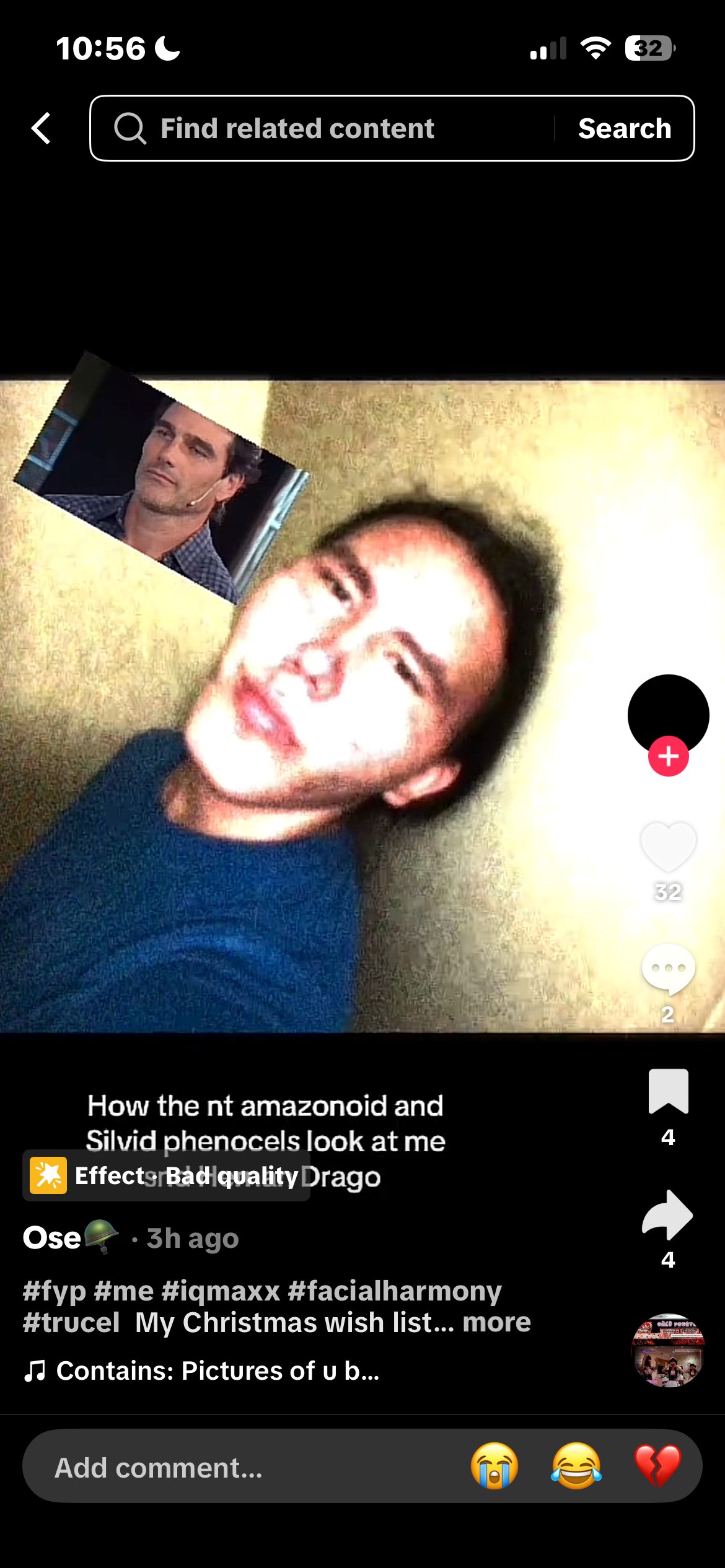Comment with the crying face emoji
This screenshot has width=725, height=1568.
coord(494,1466)
